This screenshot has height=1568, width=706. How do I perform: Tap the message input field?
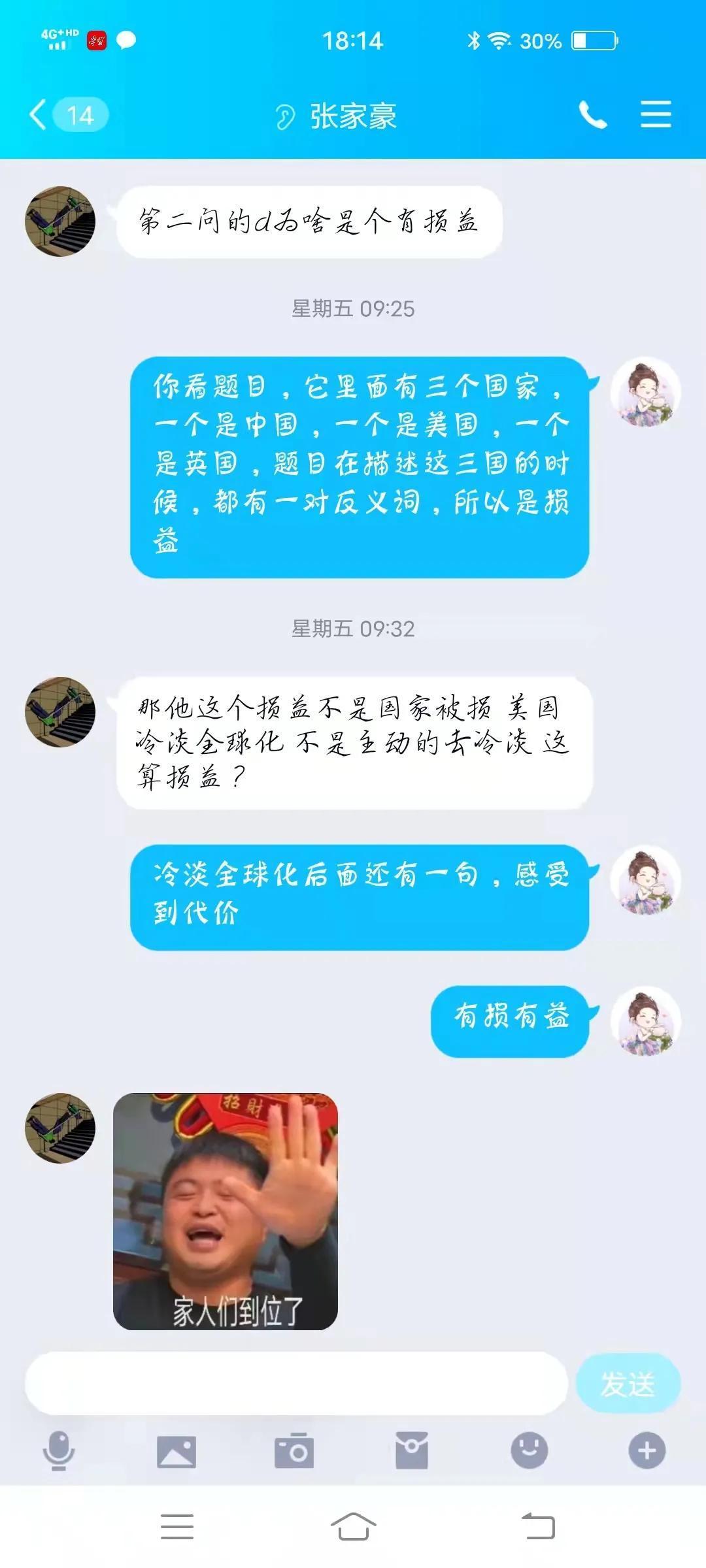click(295, 1384)
